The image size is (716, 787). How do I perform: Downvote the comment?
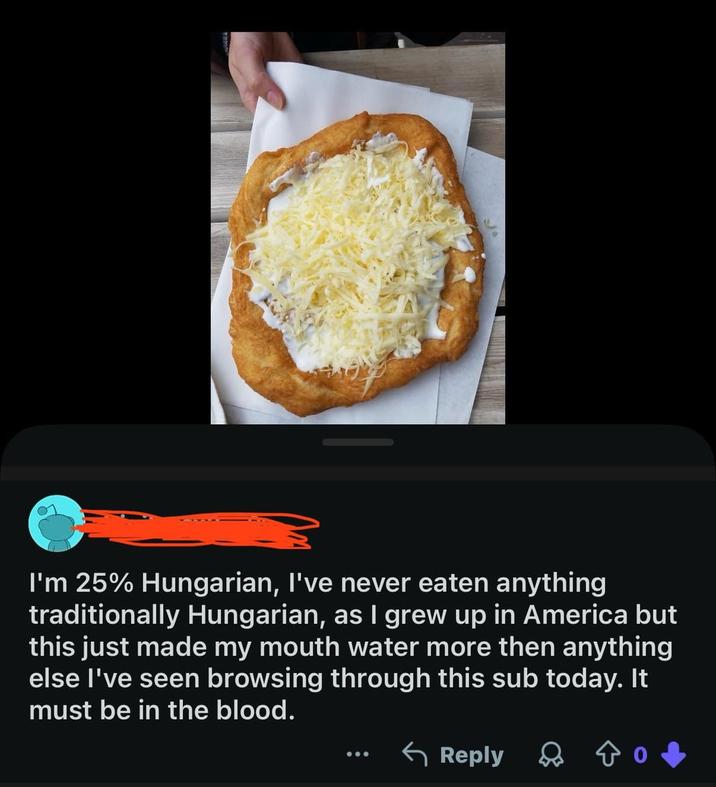(x=674, y=755)
